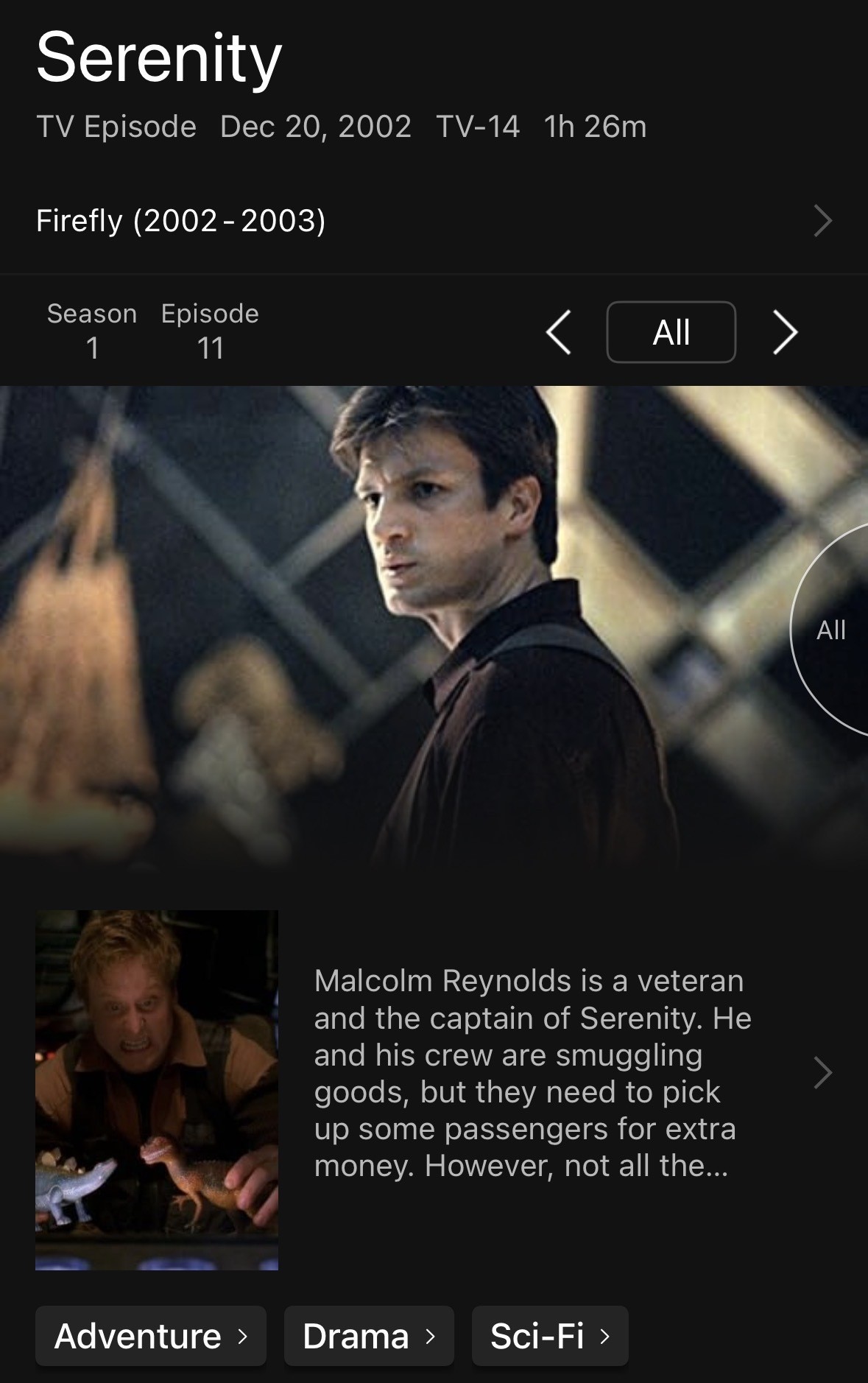The height and width of the screenshot is (1383, 868).
Task: Open the episode's main photo
Action: [x=398, y=626]
